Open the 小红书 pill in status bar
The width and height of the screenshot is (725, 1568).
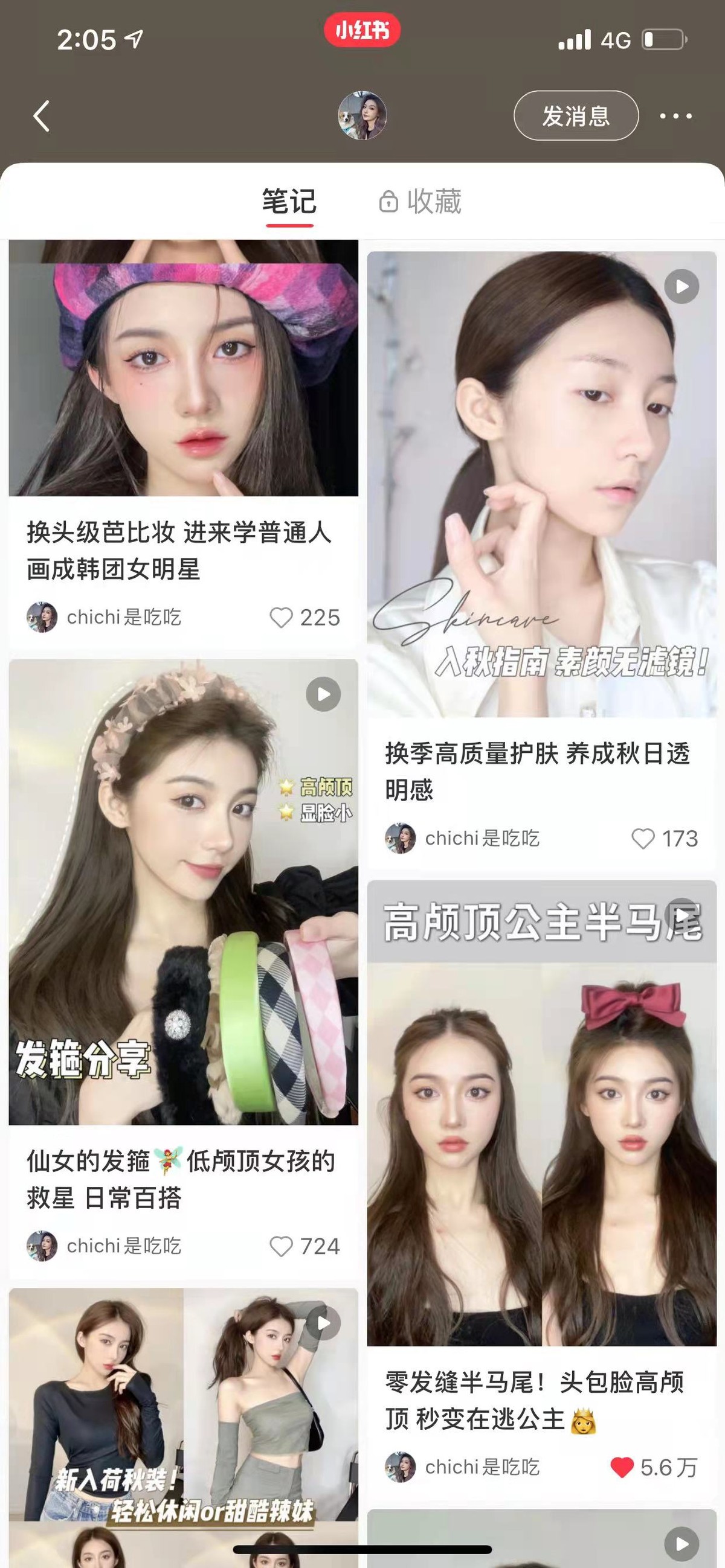[362, 29]
